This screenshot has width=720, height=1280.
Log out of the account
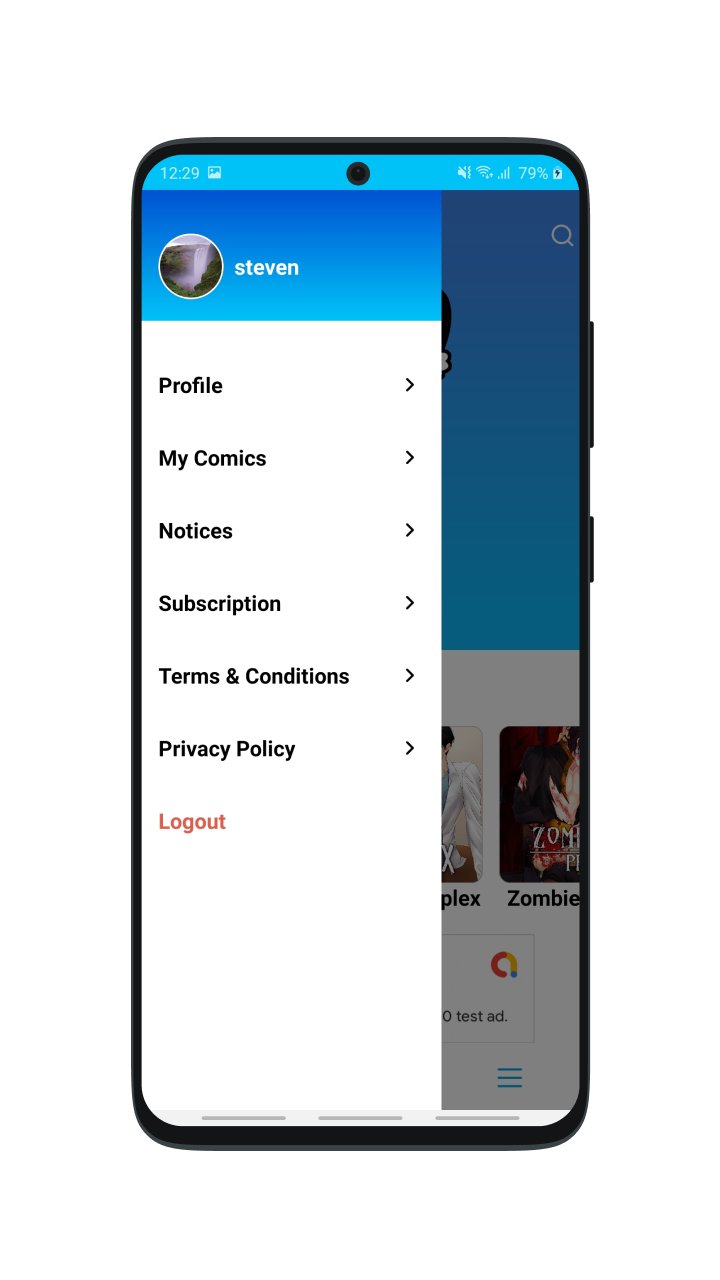point(192,822)
